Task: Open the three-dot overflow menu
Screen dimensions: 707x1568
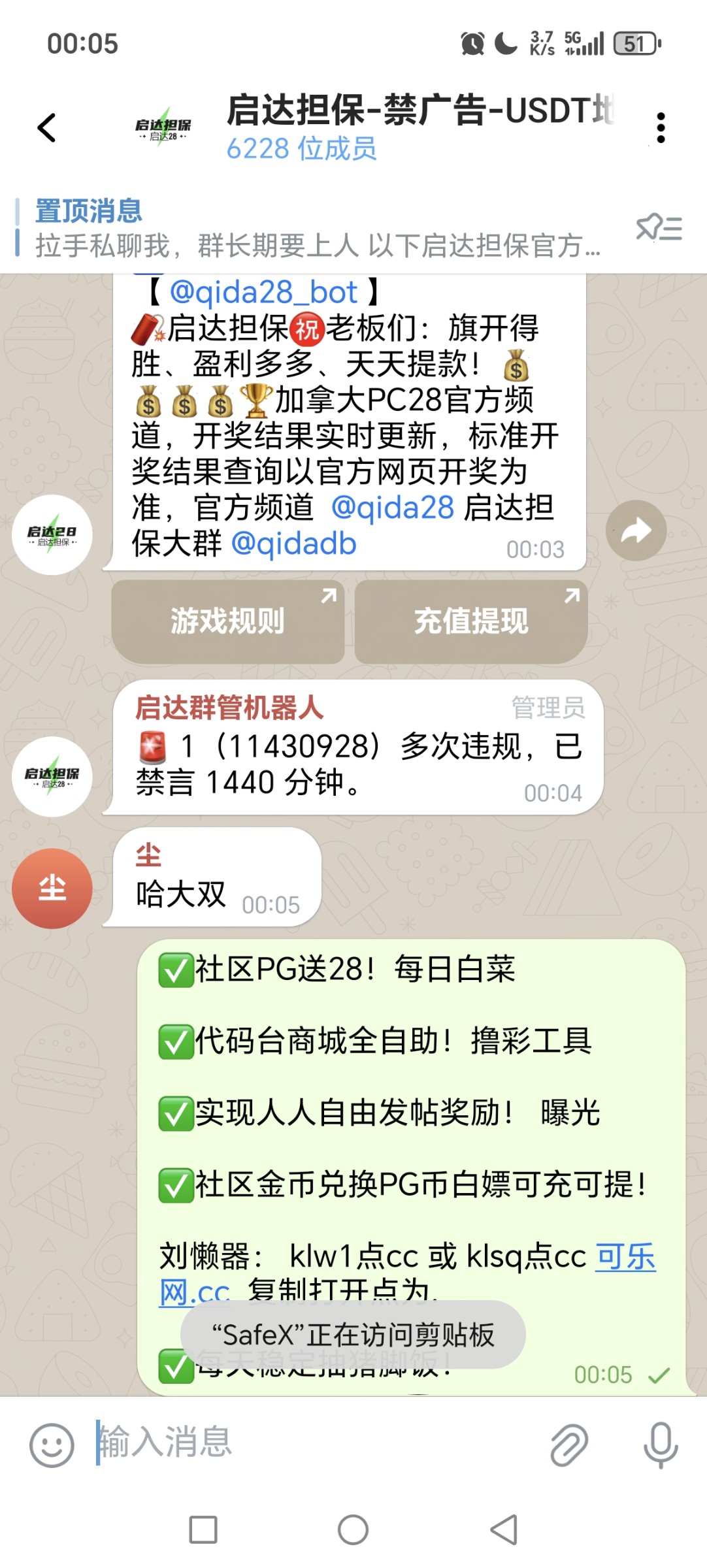Action: point(661,128)
